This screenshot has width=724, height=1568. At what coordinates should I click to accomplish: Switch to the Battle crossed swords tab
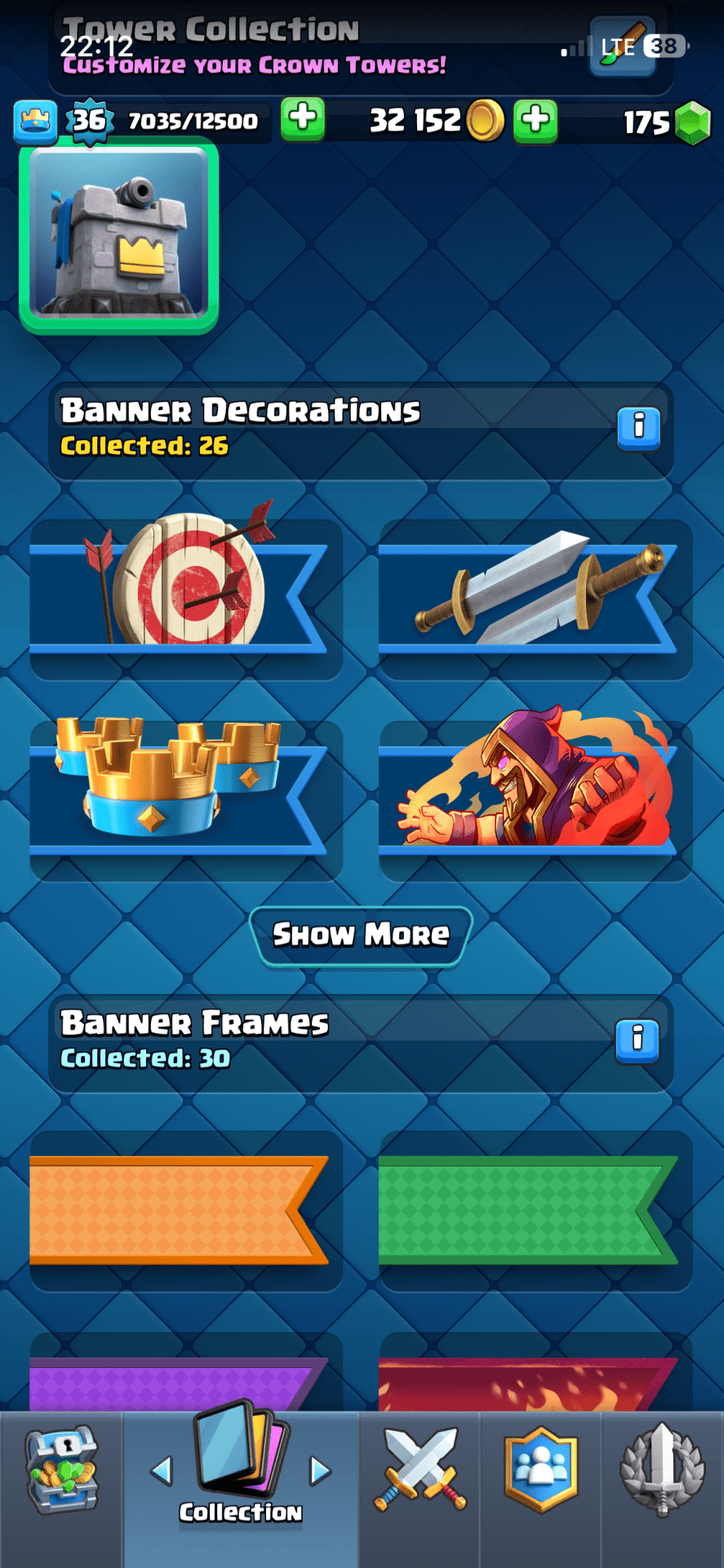tap(420, 1470)
